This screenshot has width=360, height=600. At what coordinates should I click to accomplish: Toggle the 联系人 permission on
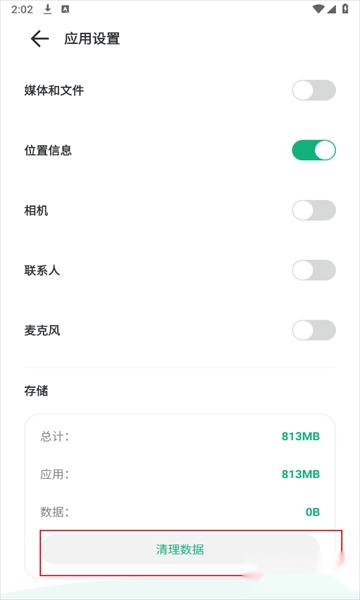[314, 271]
